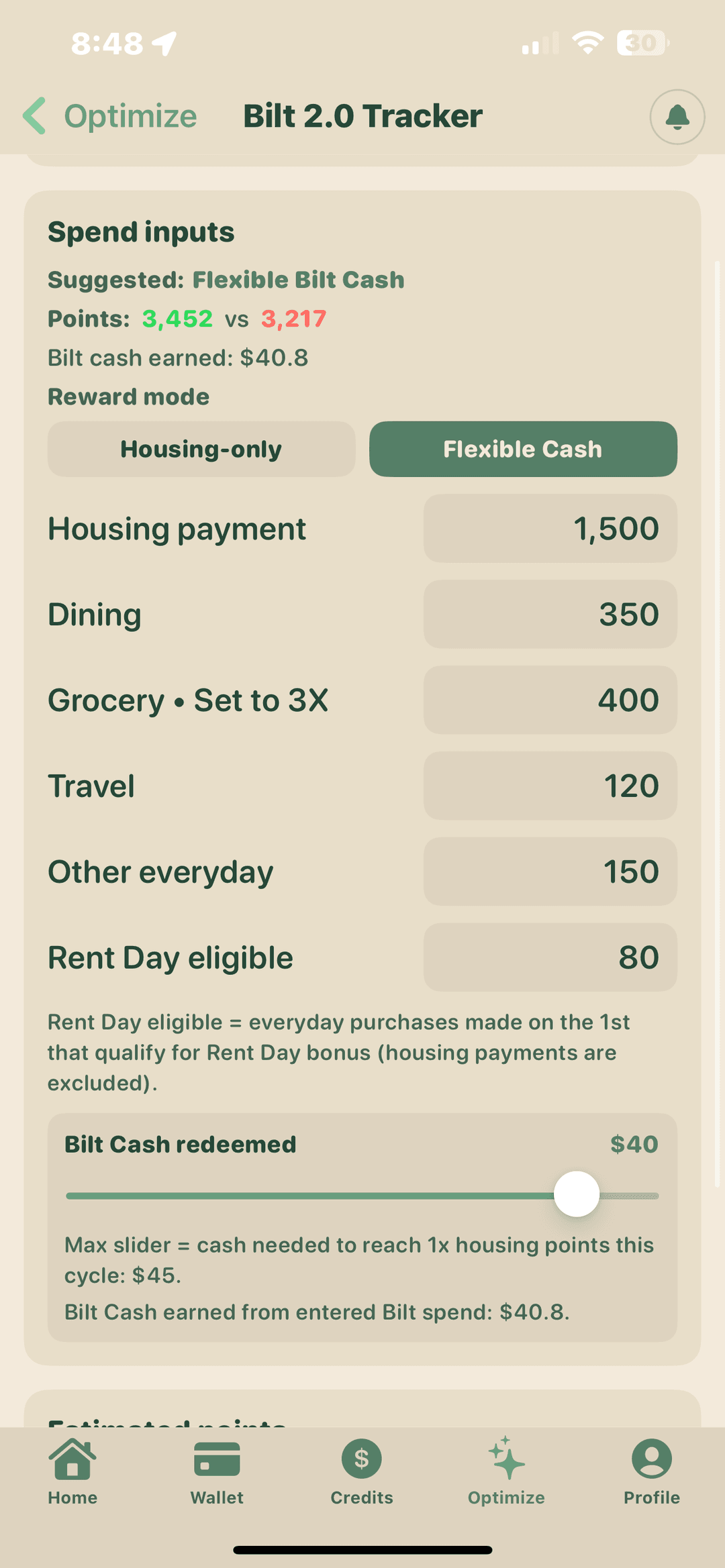The image size is (725, 1568).
Task: Edit the Rent Day eligible field
Action: [x=550, y=957]
